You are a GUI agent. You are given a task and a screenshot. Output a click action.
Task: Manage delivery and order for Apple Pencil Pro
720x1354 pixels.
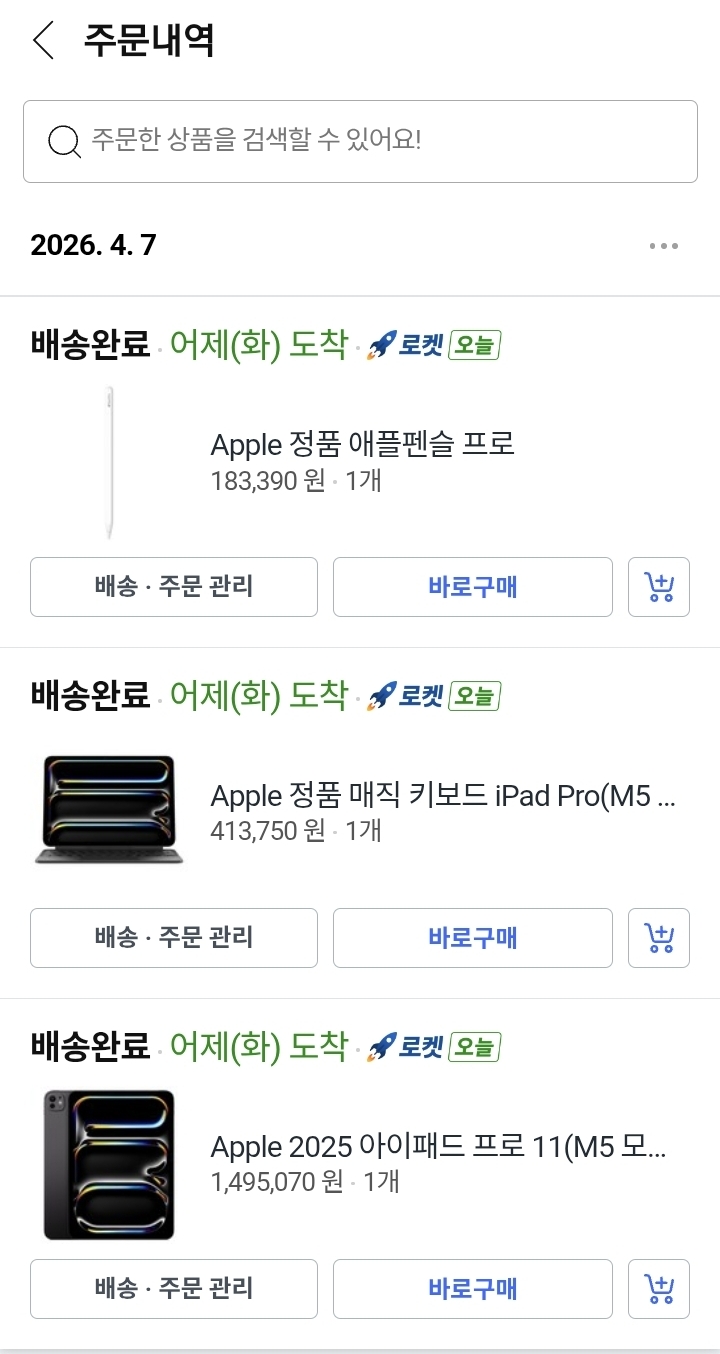click(x=174, y=587)
